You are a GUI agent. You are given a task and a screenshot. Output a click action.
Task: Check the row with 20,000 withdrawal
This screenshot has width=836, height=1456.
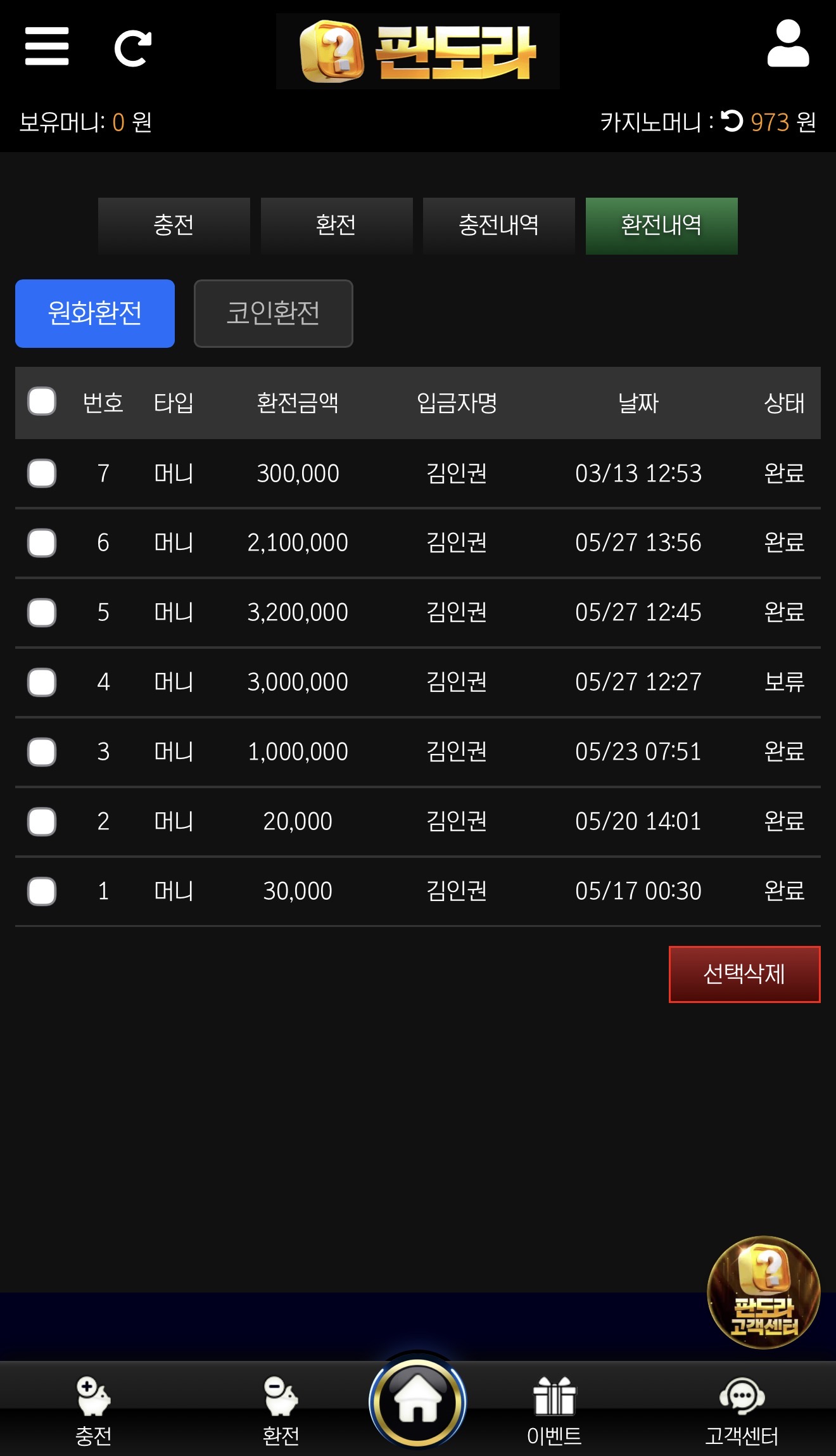pyautogui.click(x=42, y=822)
